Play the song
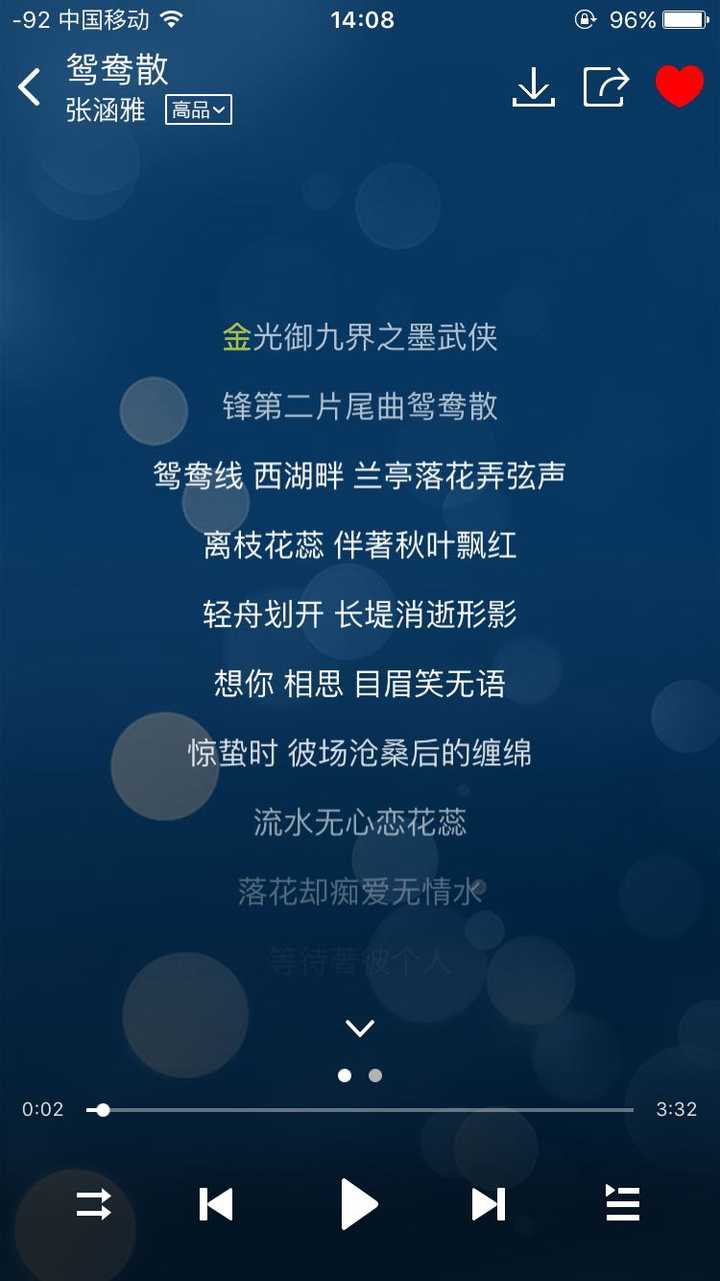Image resolution: width=720 pixels, height=1281 pixels. (x=359, y=1204)
